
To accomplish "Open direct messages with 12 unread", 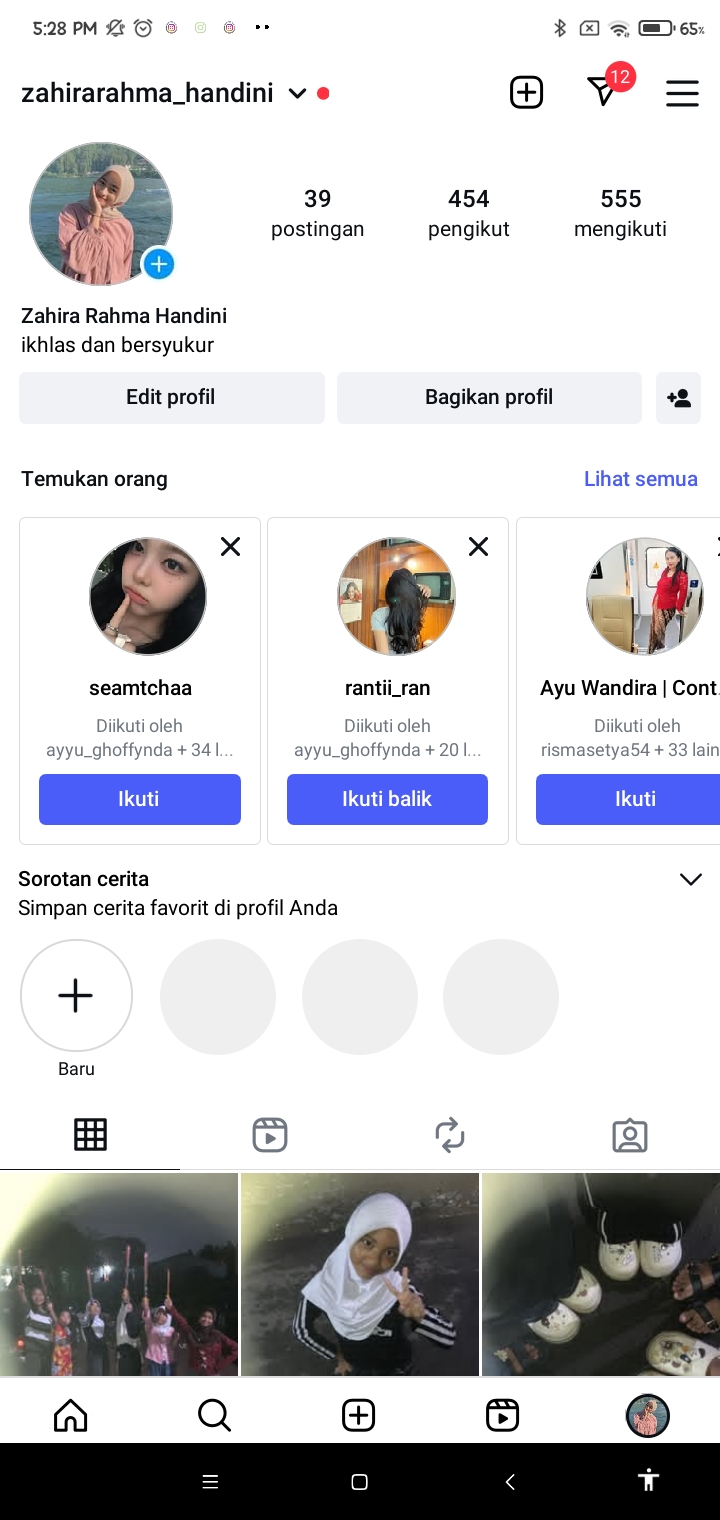I will pos(603,92).
